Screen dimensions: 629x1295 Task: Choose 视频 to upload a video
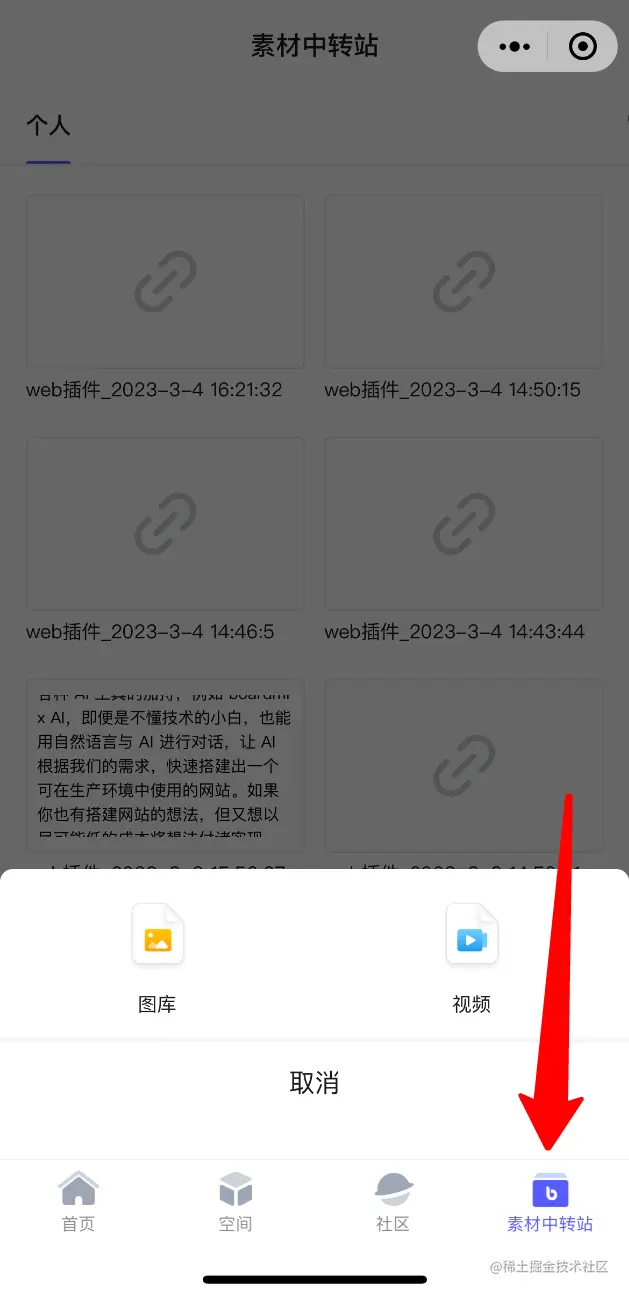pyautogui.click(x=471, y=957)
